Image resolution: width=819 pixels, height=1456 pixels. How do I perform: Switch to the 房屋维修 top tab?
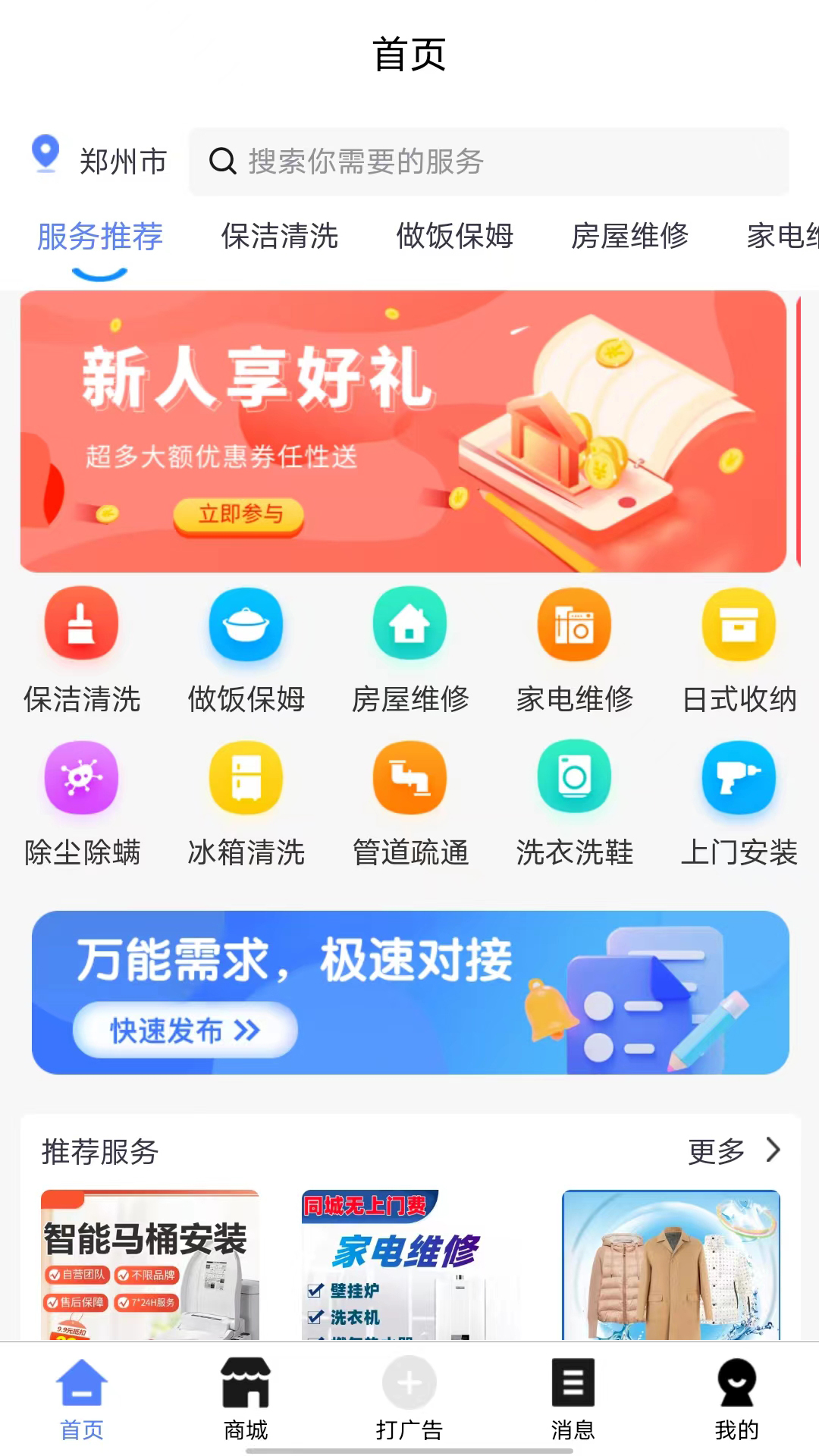pyautogui.click(x=629, y=237)
